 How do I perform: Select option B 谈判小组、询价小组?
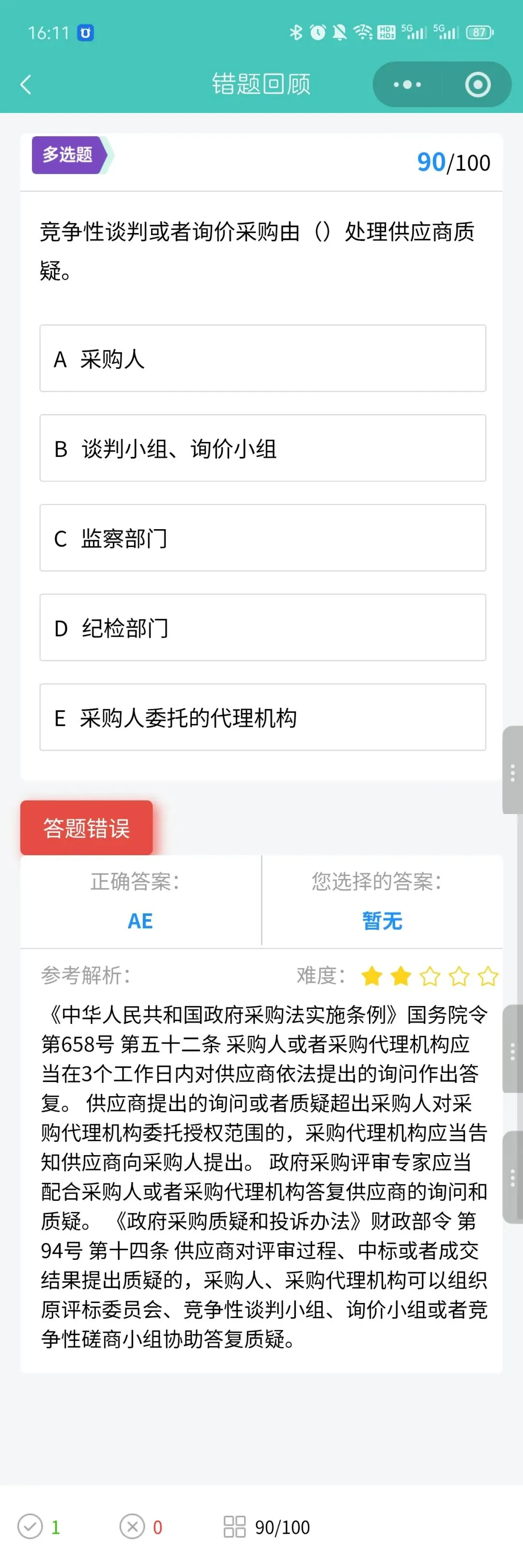click(263, 448)
